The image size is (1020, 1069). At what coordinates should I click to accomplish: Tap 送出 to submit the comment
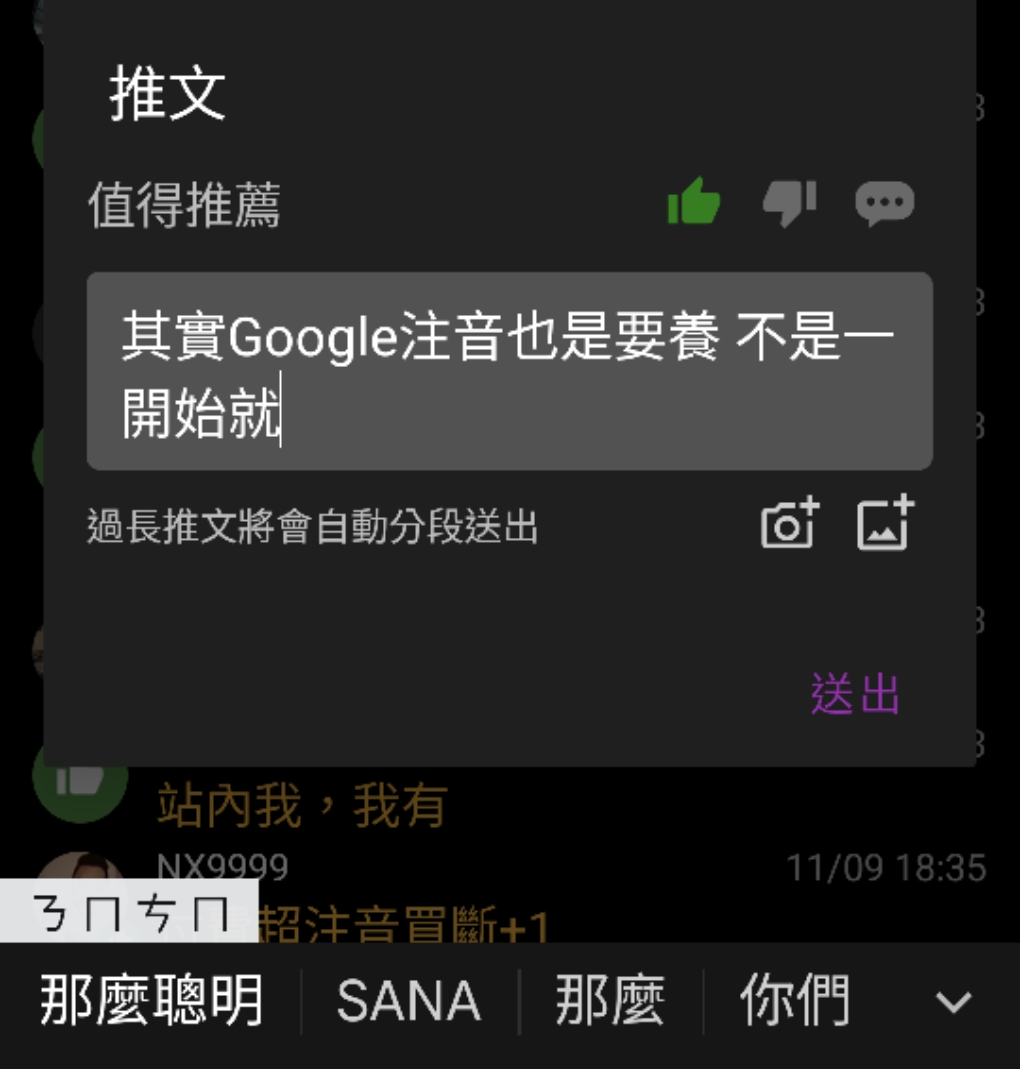click(x=855, y=694)
